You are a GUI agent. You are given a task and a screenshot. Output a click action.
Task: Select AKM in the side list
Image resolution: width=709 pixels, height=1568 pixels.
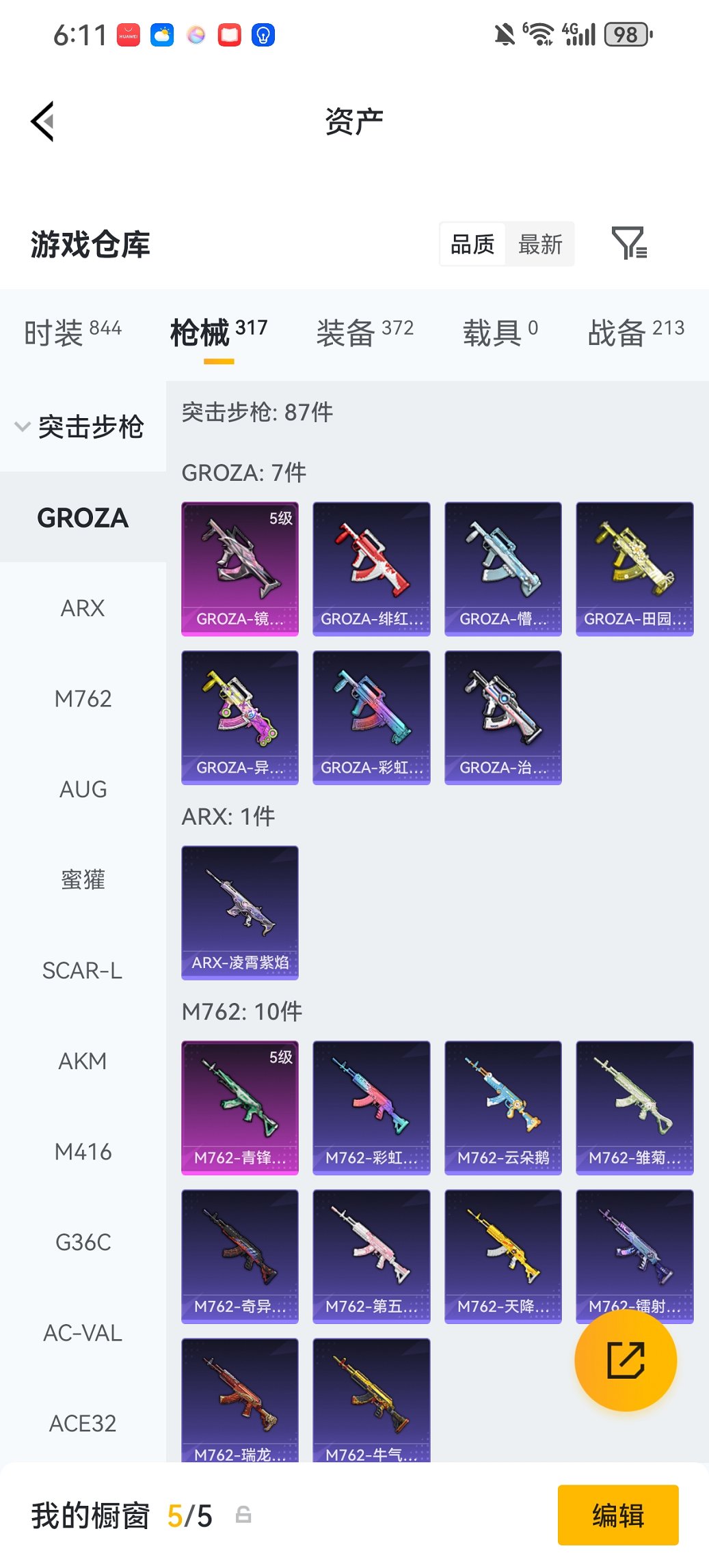[83, 1061]
